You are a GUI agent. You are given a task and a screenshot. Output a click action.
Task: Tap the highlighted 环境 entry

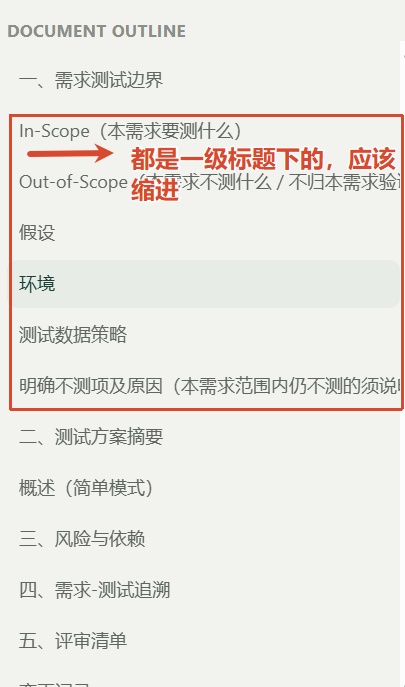206,284
